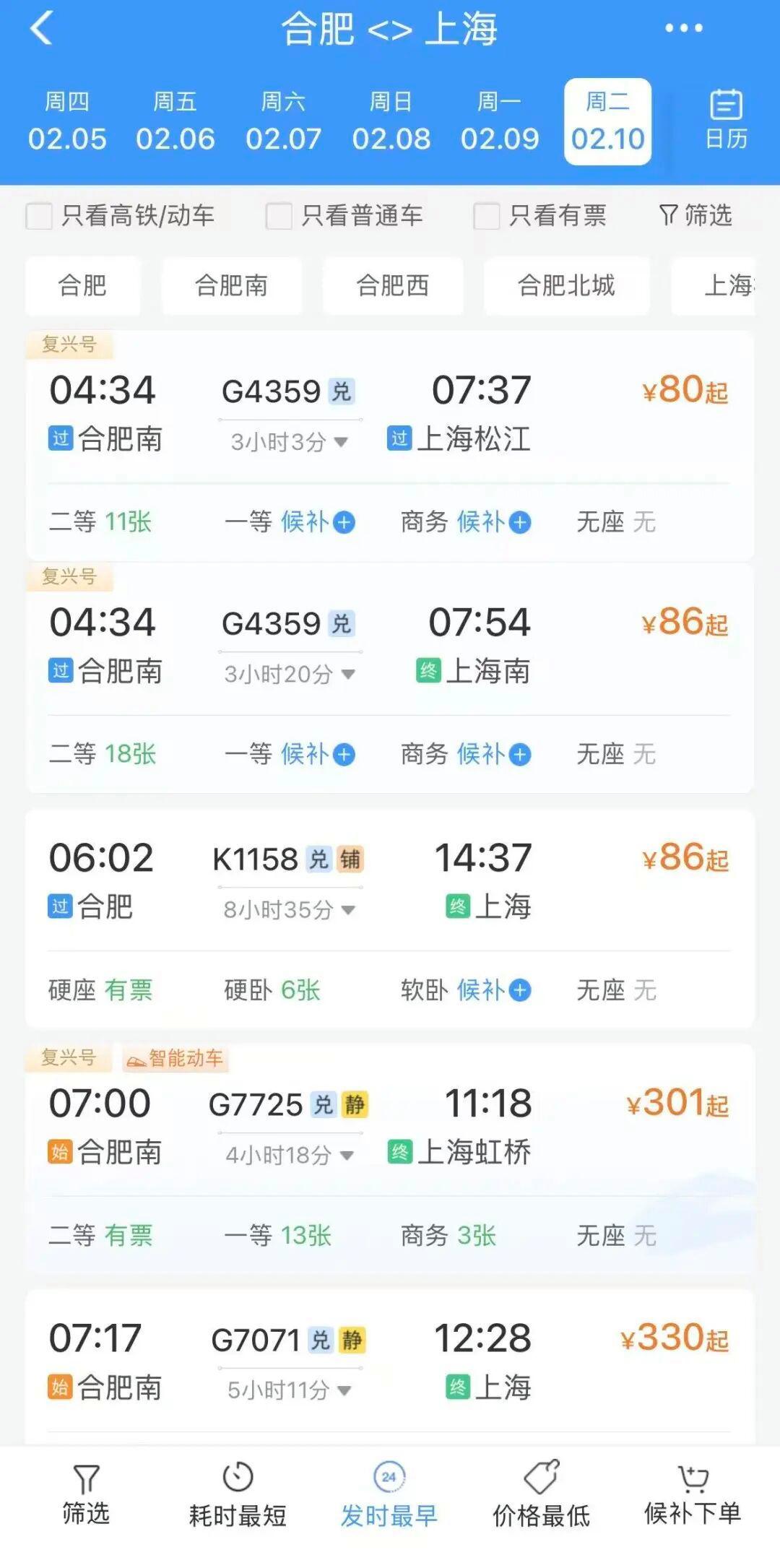Sort by 耗时最短

pyautogui.click(x=238, y=1496)
